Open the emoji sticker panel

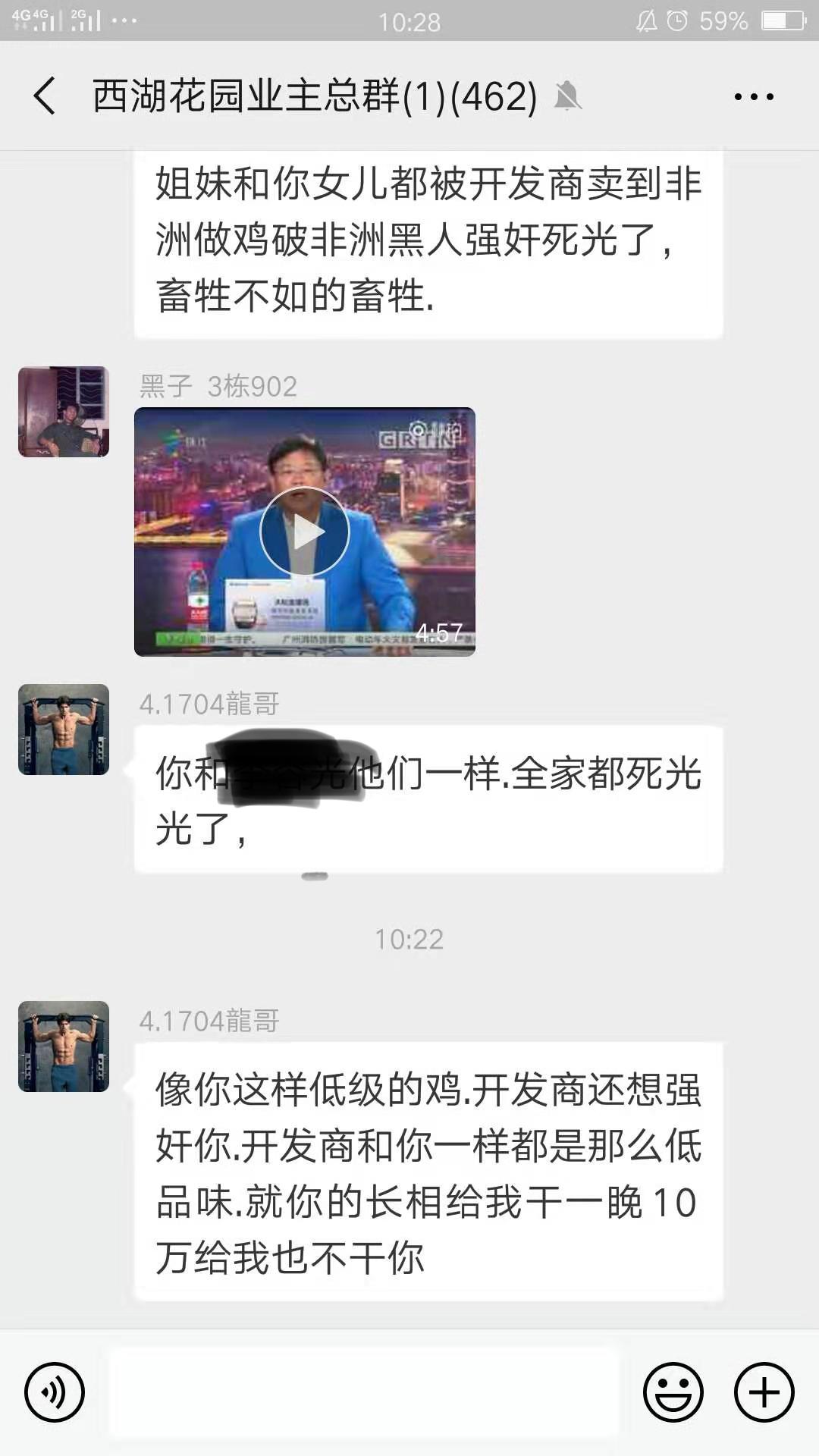point(673,1392)
